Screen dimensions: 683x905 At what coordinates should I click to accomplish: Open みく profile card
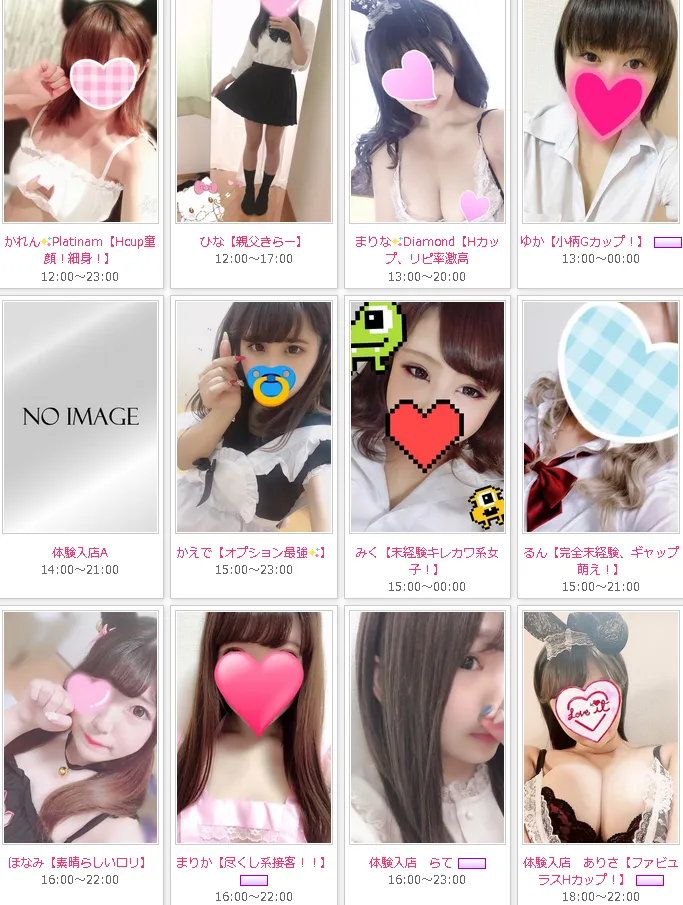(x=427, y=417)
